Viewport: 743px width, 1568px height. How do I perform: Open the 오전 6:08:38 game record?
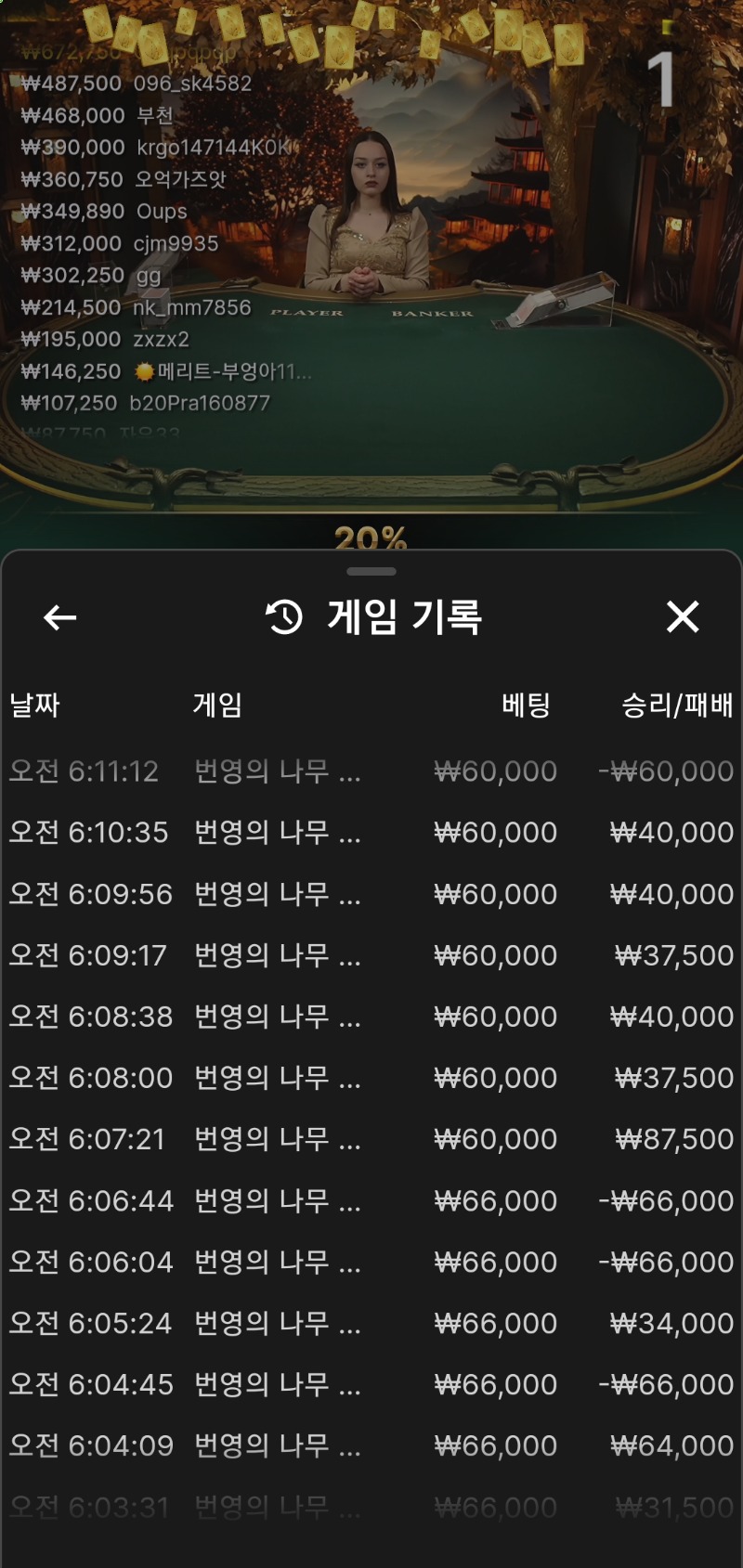371,1017
